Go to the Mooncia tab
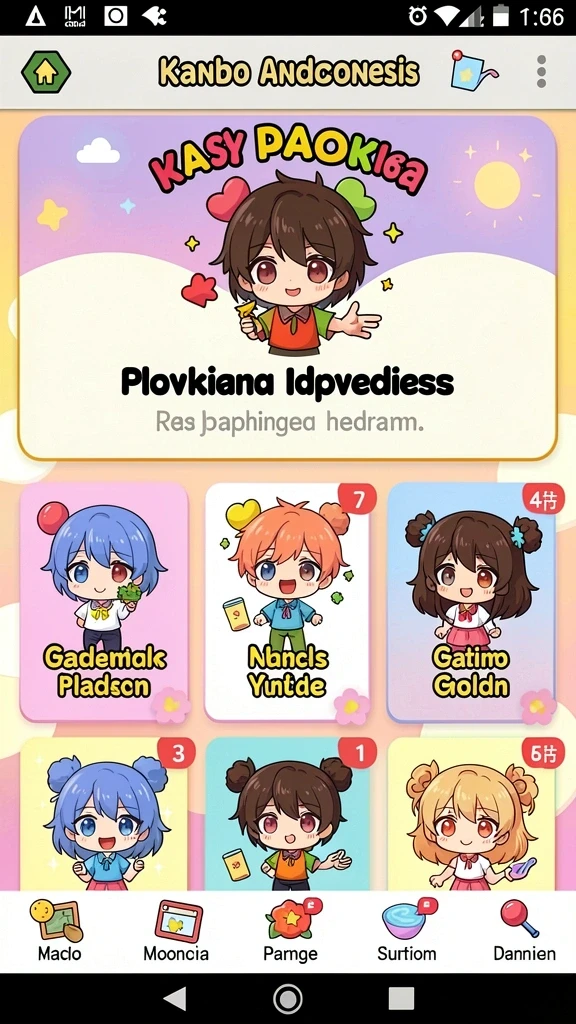This screenshot has width=576, height=1024. [176, 931]
